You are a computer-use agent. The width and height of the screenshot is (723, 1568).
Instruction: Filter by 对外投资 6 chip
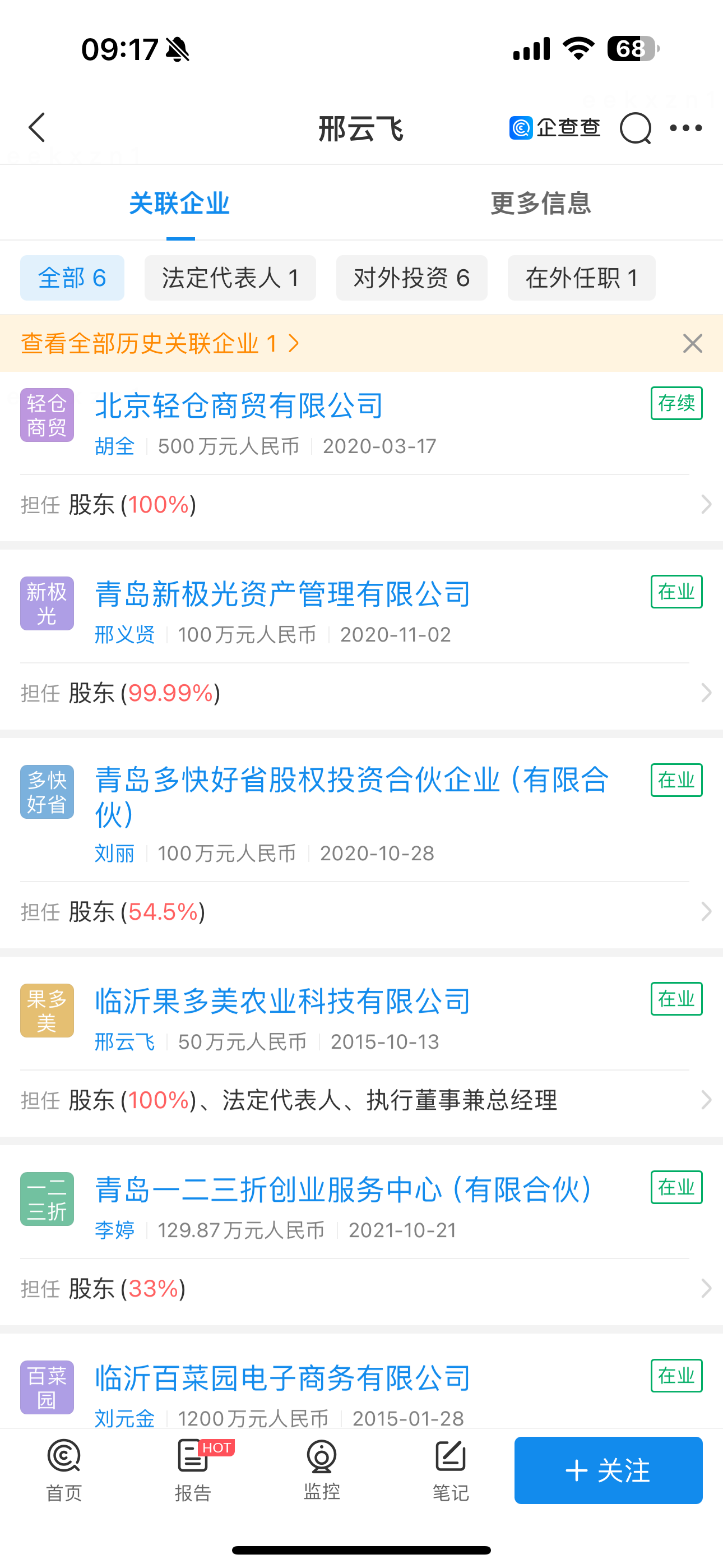point(411,278)
